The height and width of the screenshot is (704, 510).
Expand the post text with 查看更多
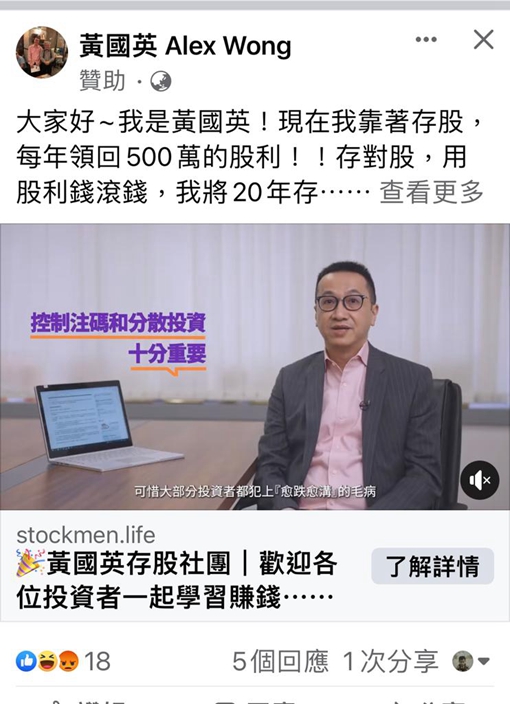[431, 193]
